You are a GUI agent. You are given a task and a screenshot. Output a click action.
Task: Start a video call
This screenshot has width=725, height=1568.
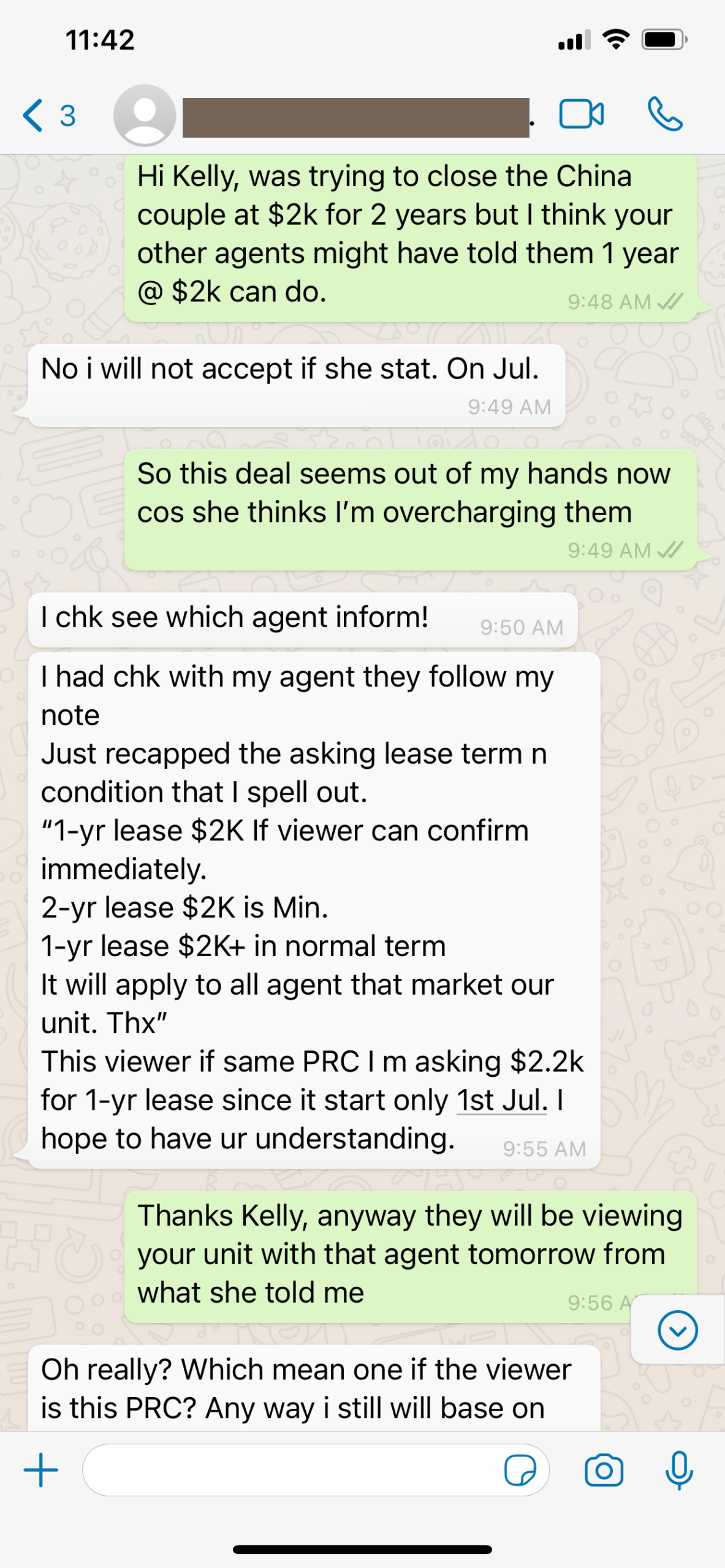point(581,115)
